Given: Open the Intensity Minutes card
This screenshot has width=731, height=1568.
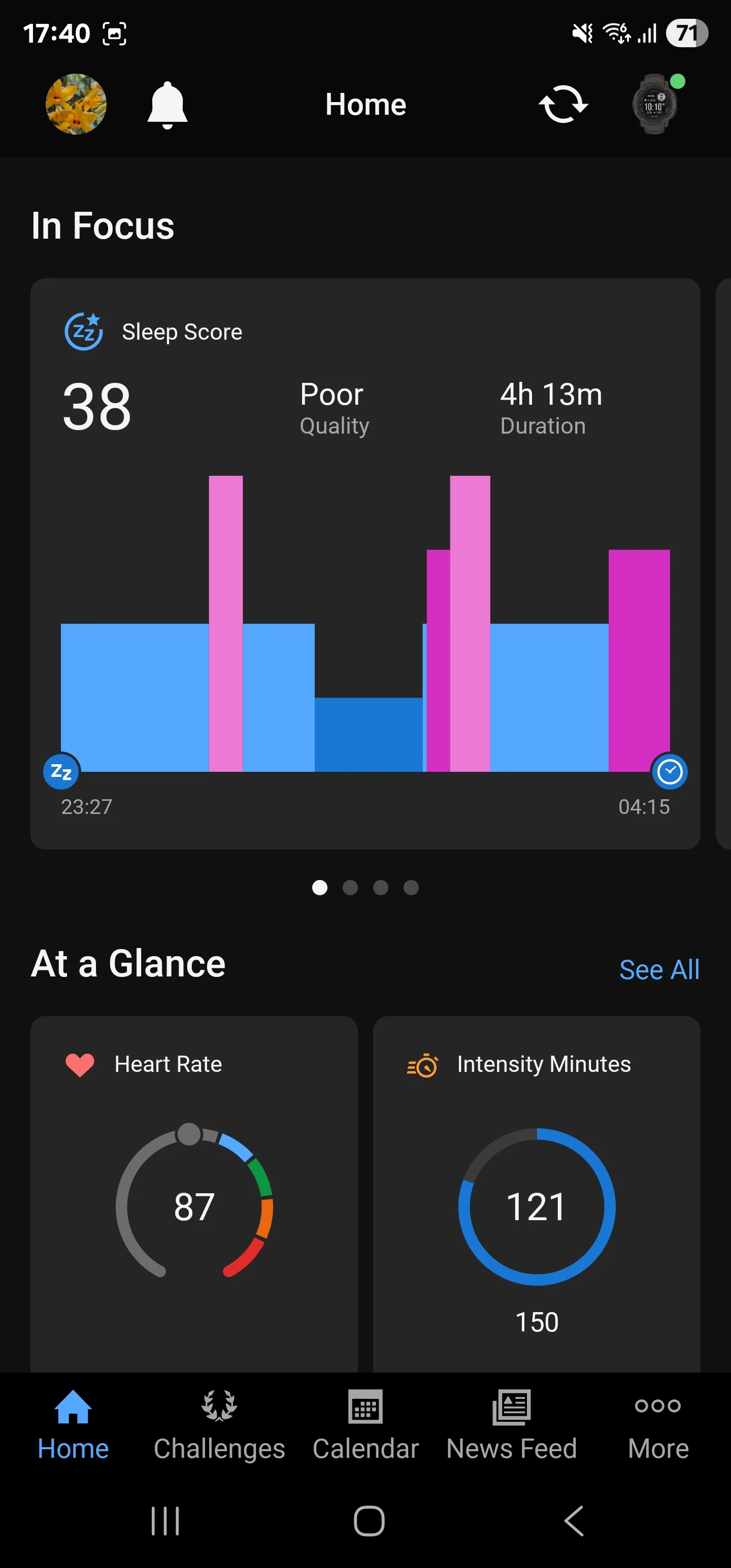Looking at the screenshot, I should coord(537,1194).
